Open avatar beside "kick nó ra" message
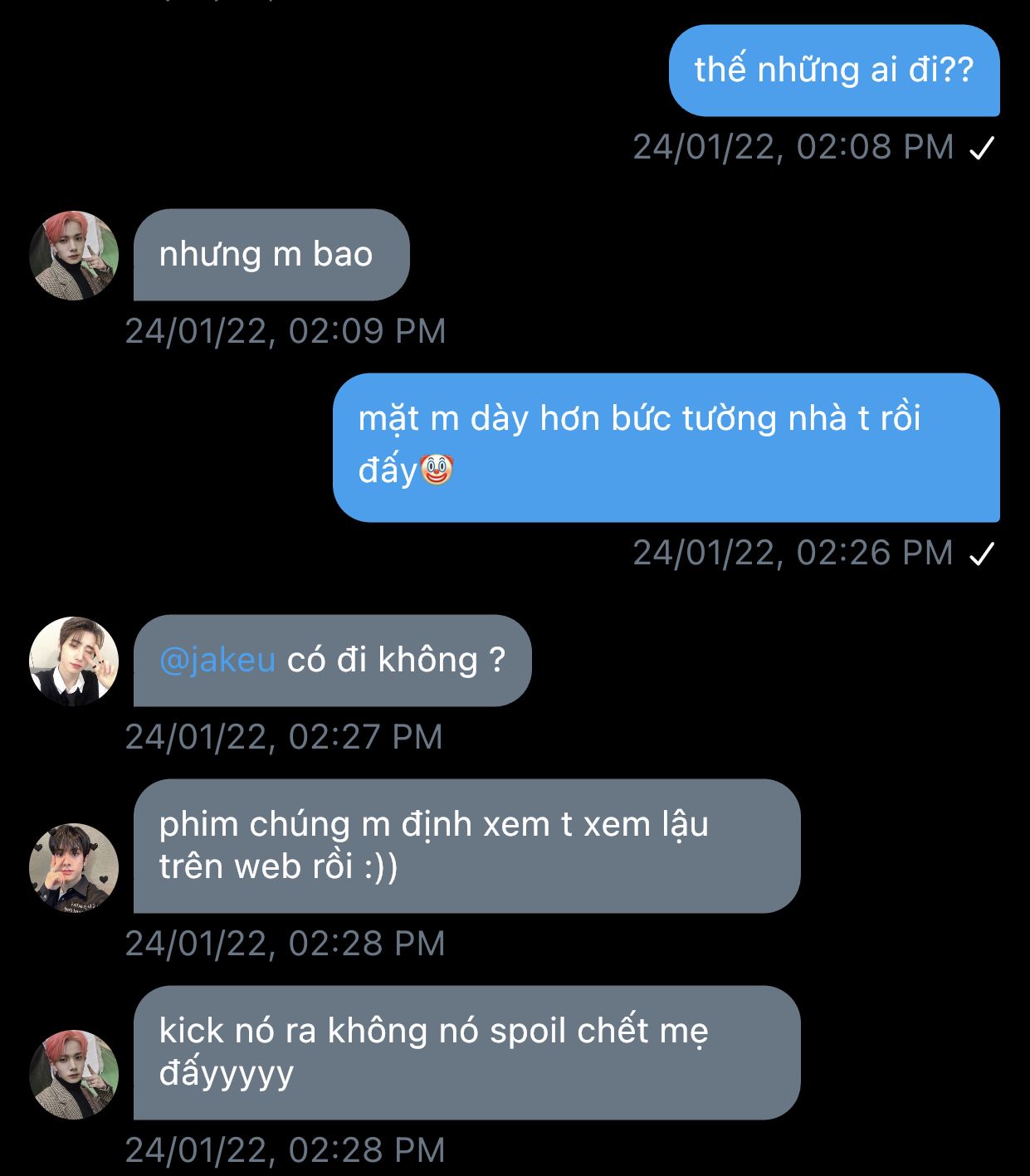Screen dimensions: 1030x1176 click(x=74, y=1075)
